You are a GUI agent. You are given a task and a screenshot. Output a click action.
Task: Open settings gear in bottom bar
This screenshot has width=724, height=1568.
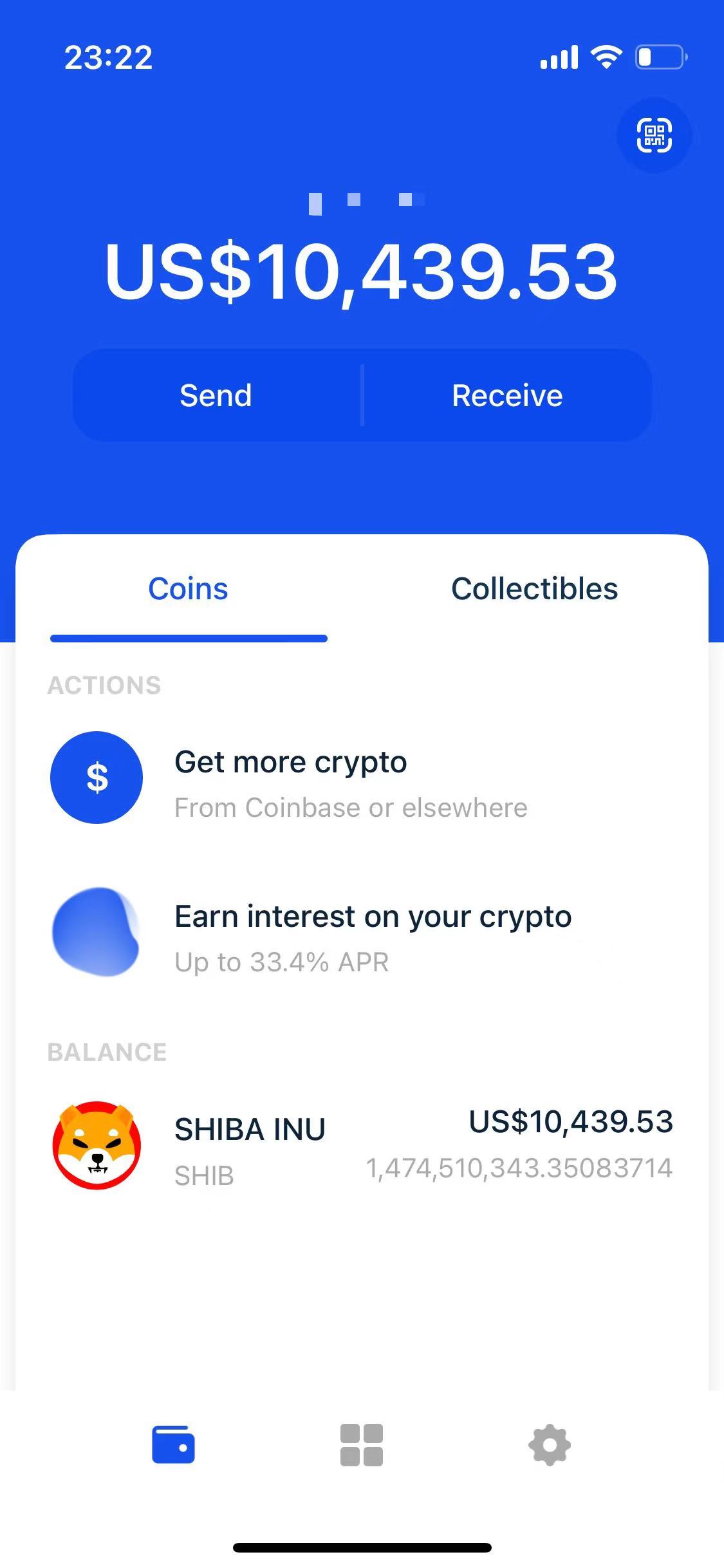pyautogui.click(x=550, y=1445)
